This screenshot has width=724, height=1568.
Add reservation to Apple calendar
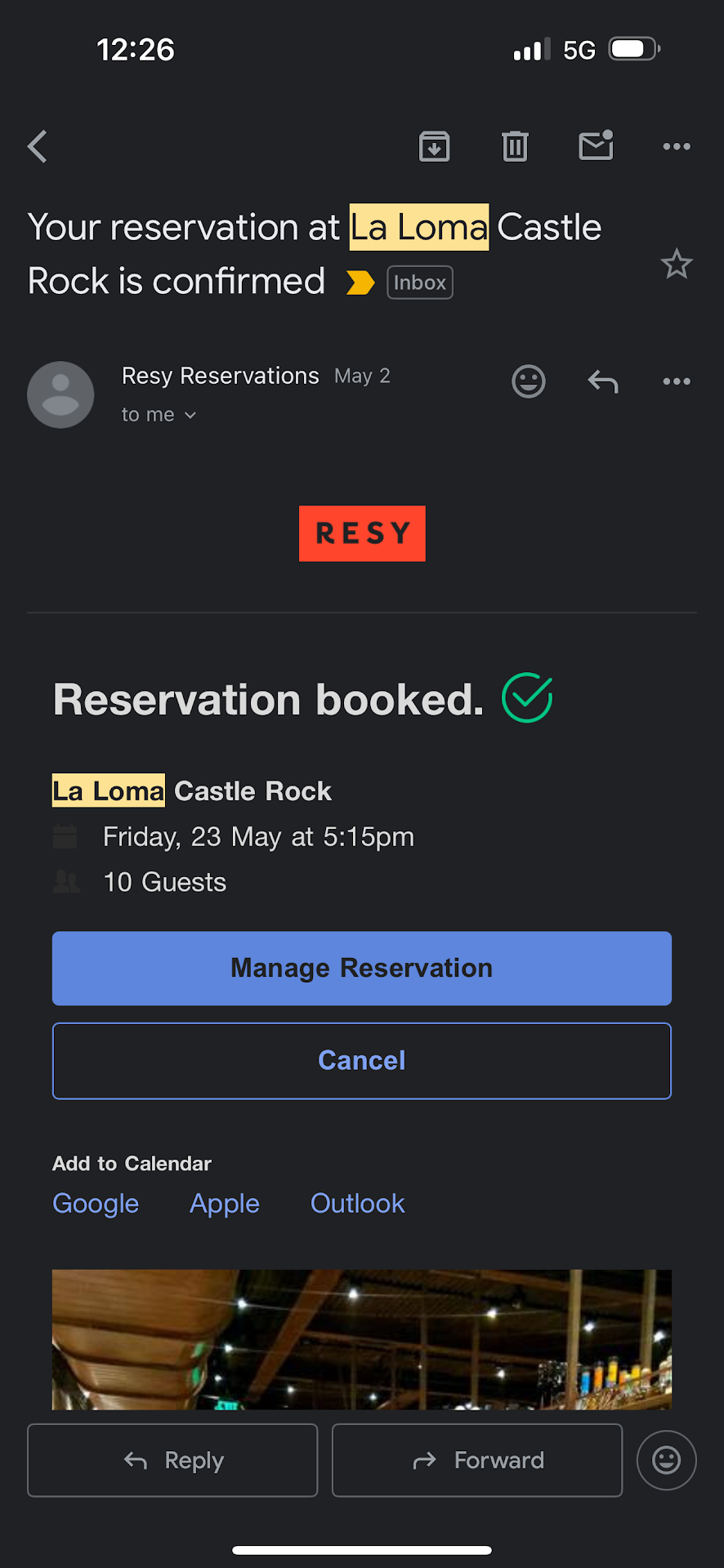click(x=225, y=1204)
